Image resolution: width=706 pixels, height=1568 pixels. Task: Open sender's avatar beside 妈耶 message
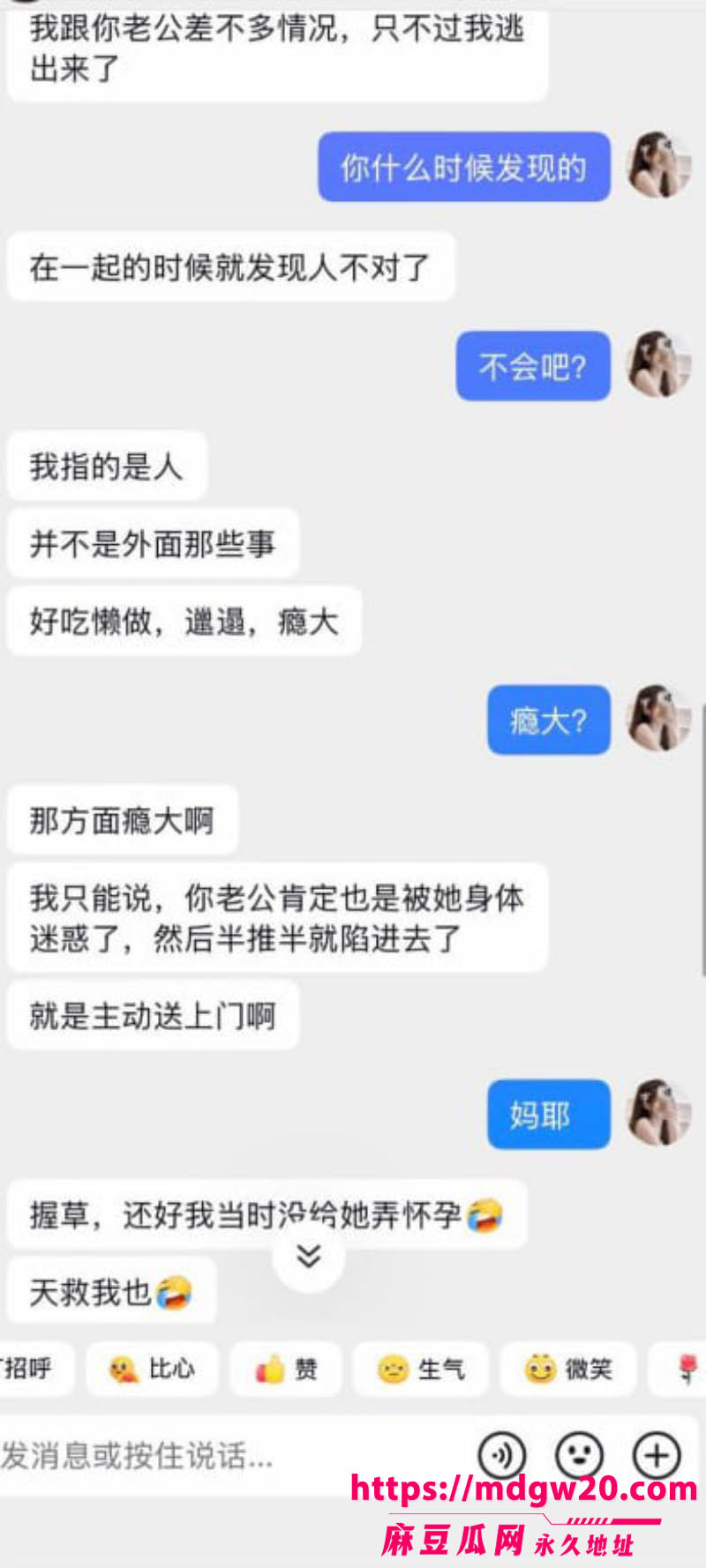click(x=658, y=1112)
